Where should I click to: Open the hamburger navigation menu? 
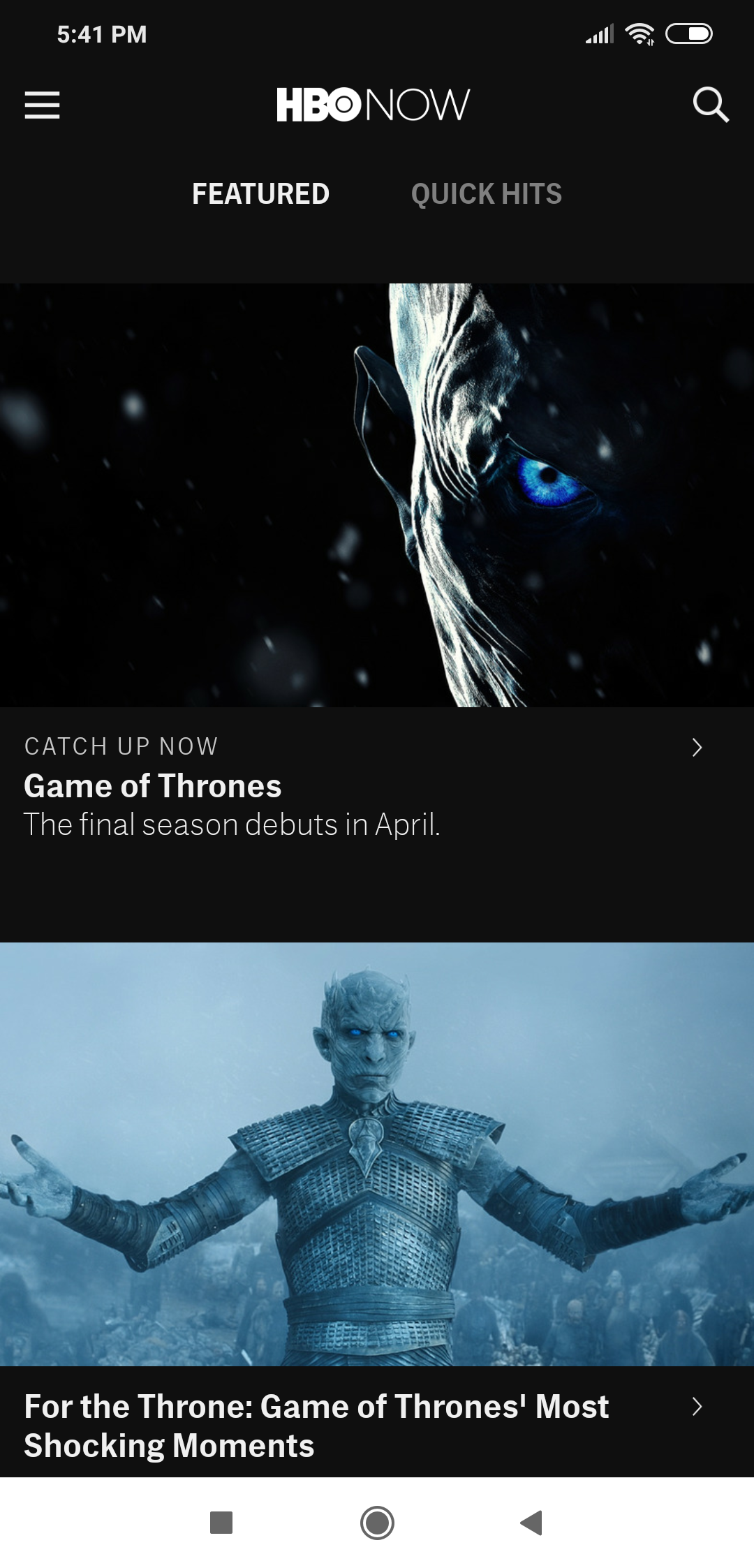[42, 105]
